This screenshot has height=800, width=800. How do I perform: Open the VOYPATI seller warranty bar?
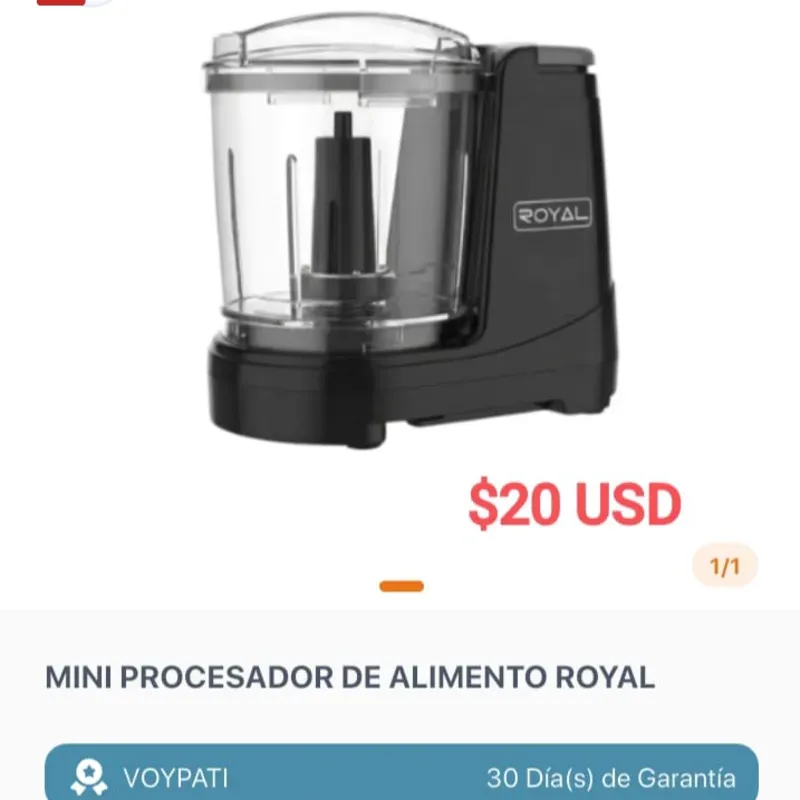click(x=401, y=776)
